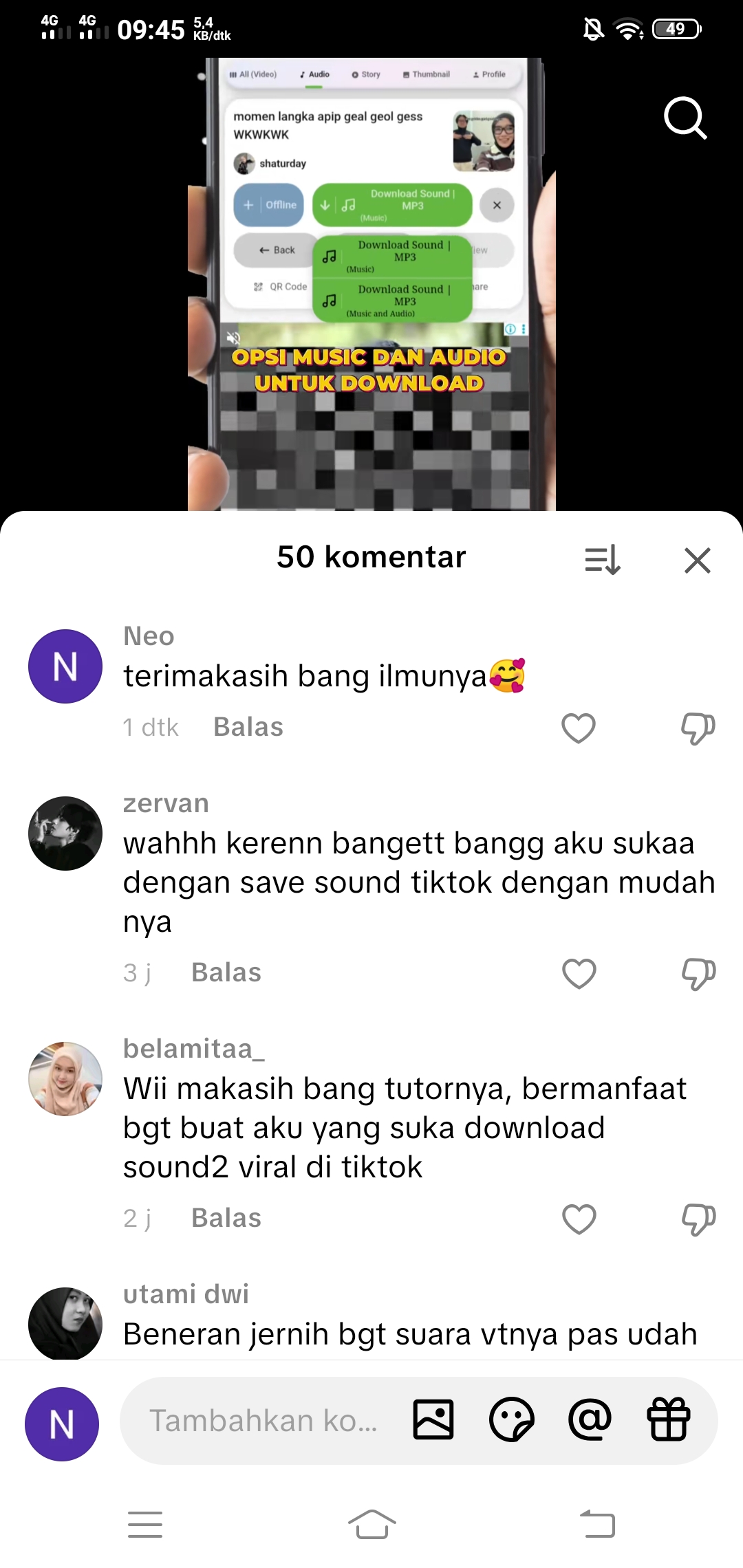
Task: Like Neo's comment
Action: [x=578, y=728]
